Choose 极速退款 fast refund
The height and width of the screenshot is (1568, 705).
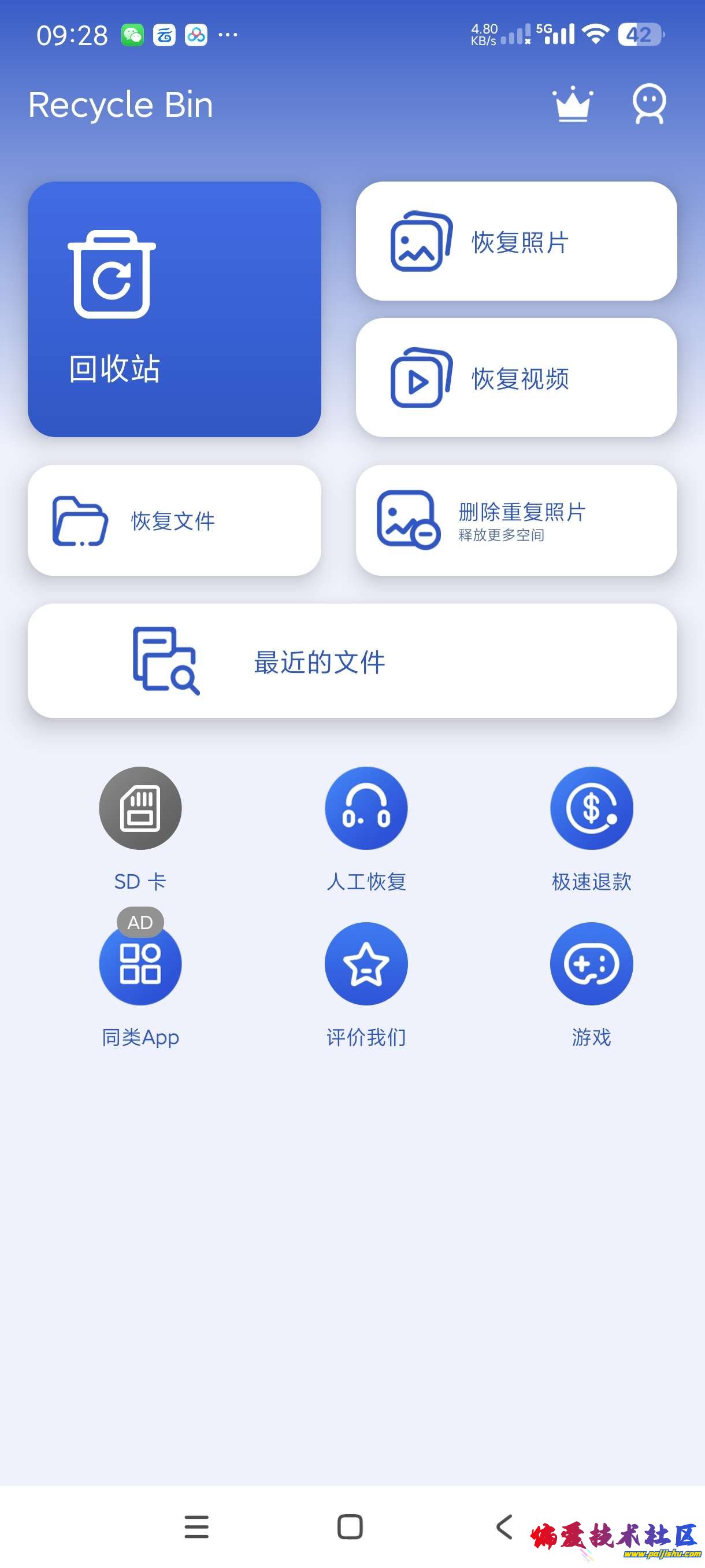pos(591,808)
